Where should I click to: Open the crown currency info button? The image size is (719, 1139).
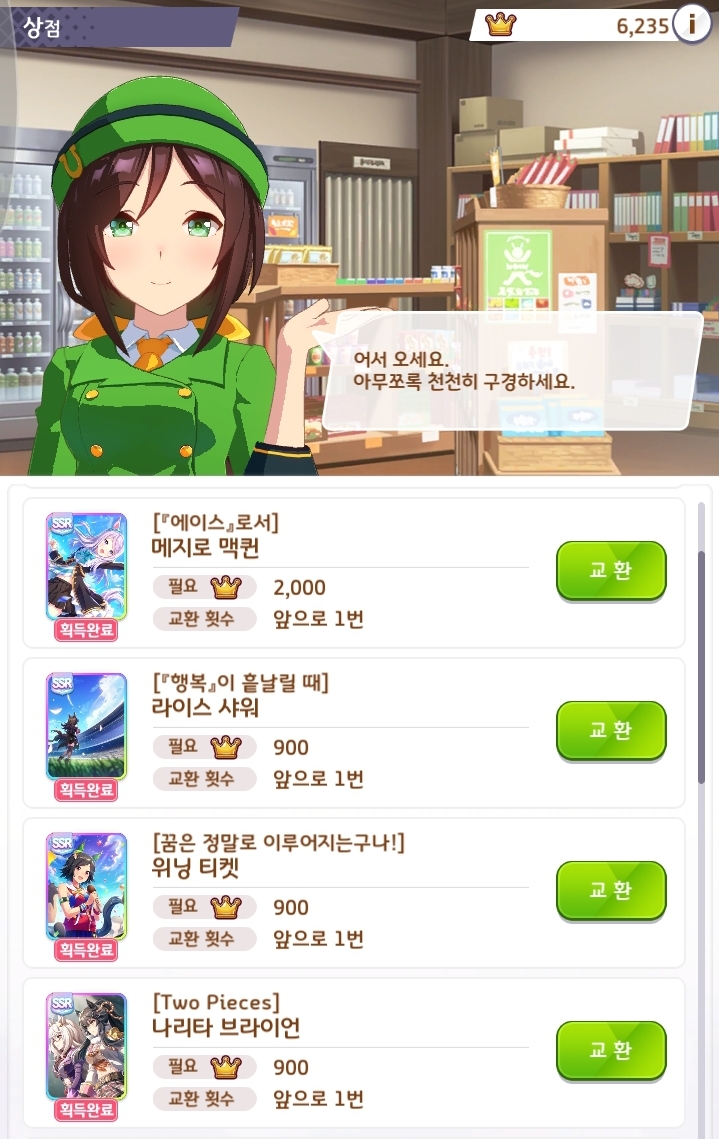[691, 24]
